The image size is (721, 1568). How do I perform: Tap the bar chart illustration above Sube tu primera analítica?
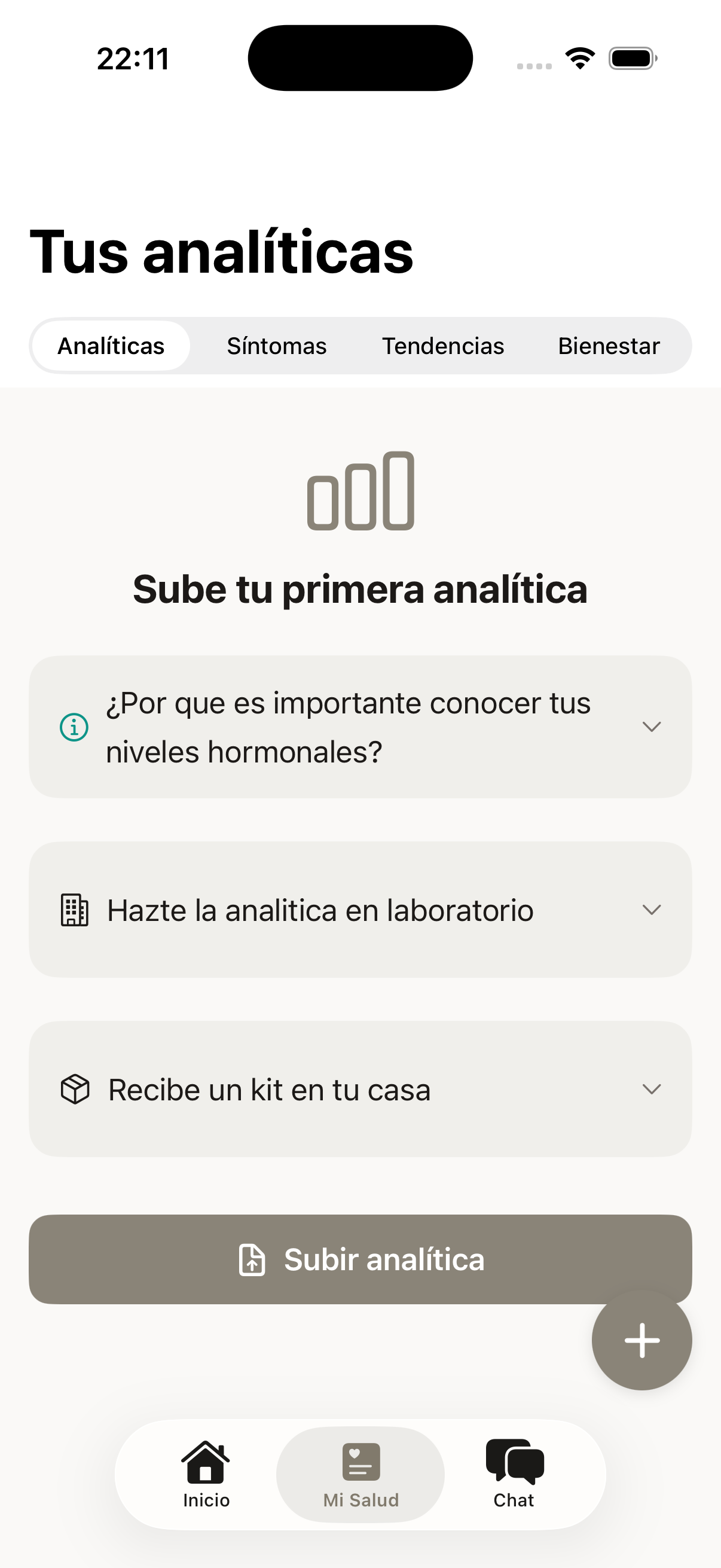click(360, 491)
